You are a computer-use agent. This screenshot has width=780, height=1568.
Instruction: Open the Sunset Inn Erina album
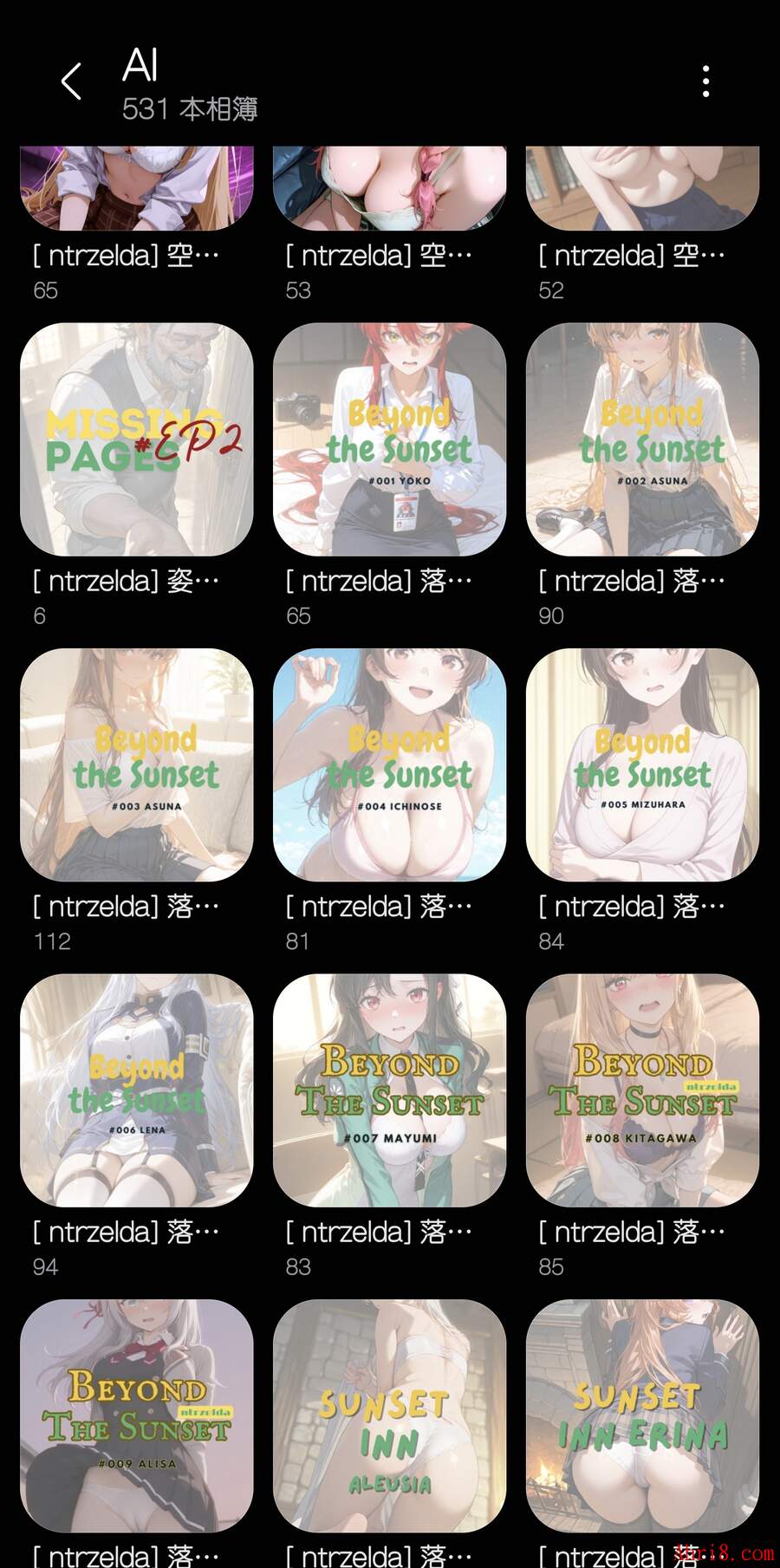(642, 1415)
